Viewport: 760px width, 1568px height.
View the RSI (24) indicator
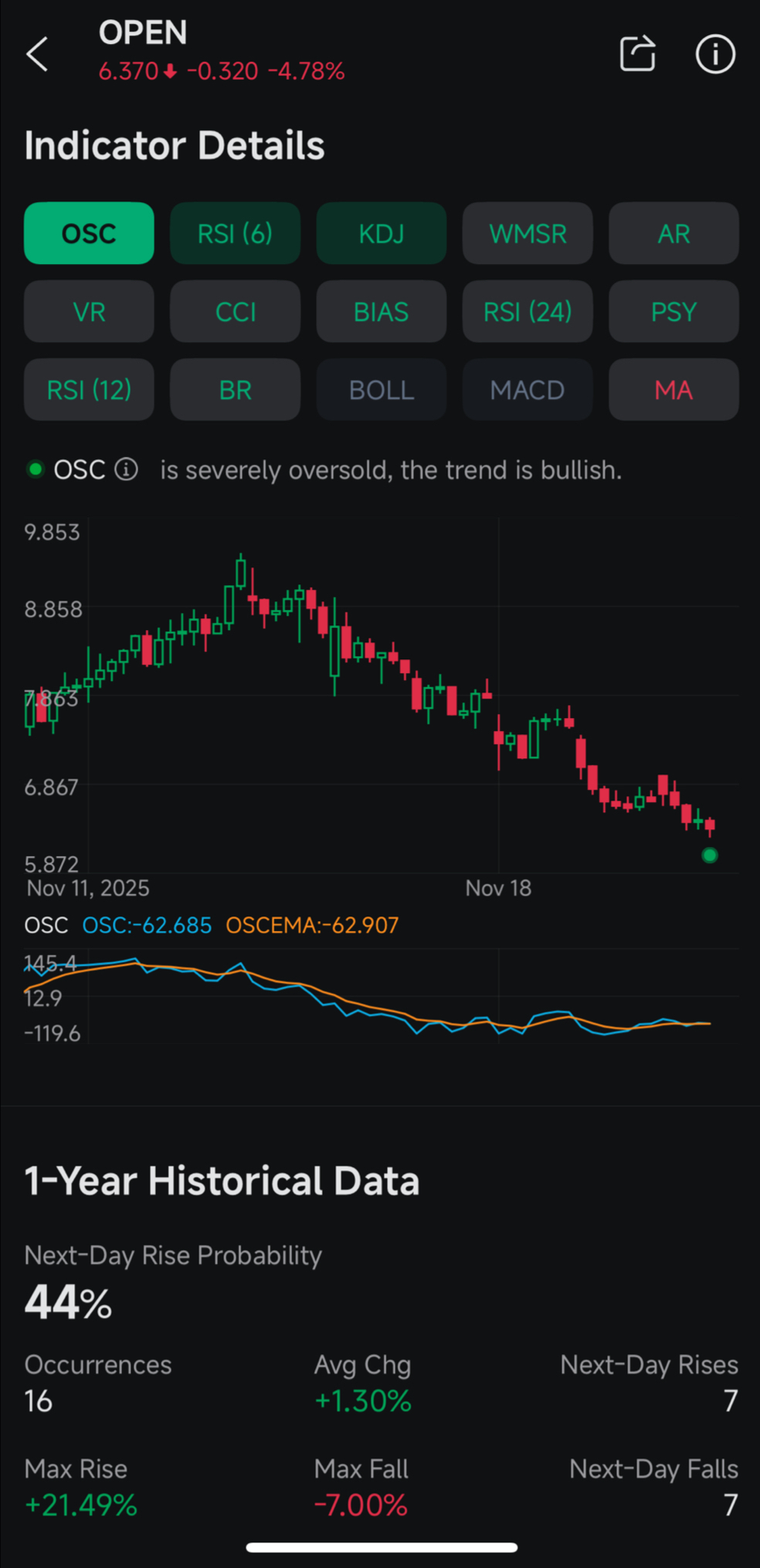click(528, 311)
